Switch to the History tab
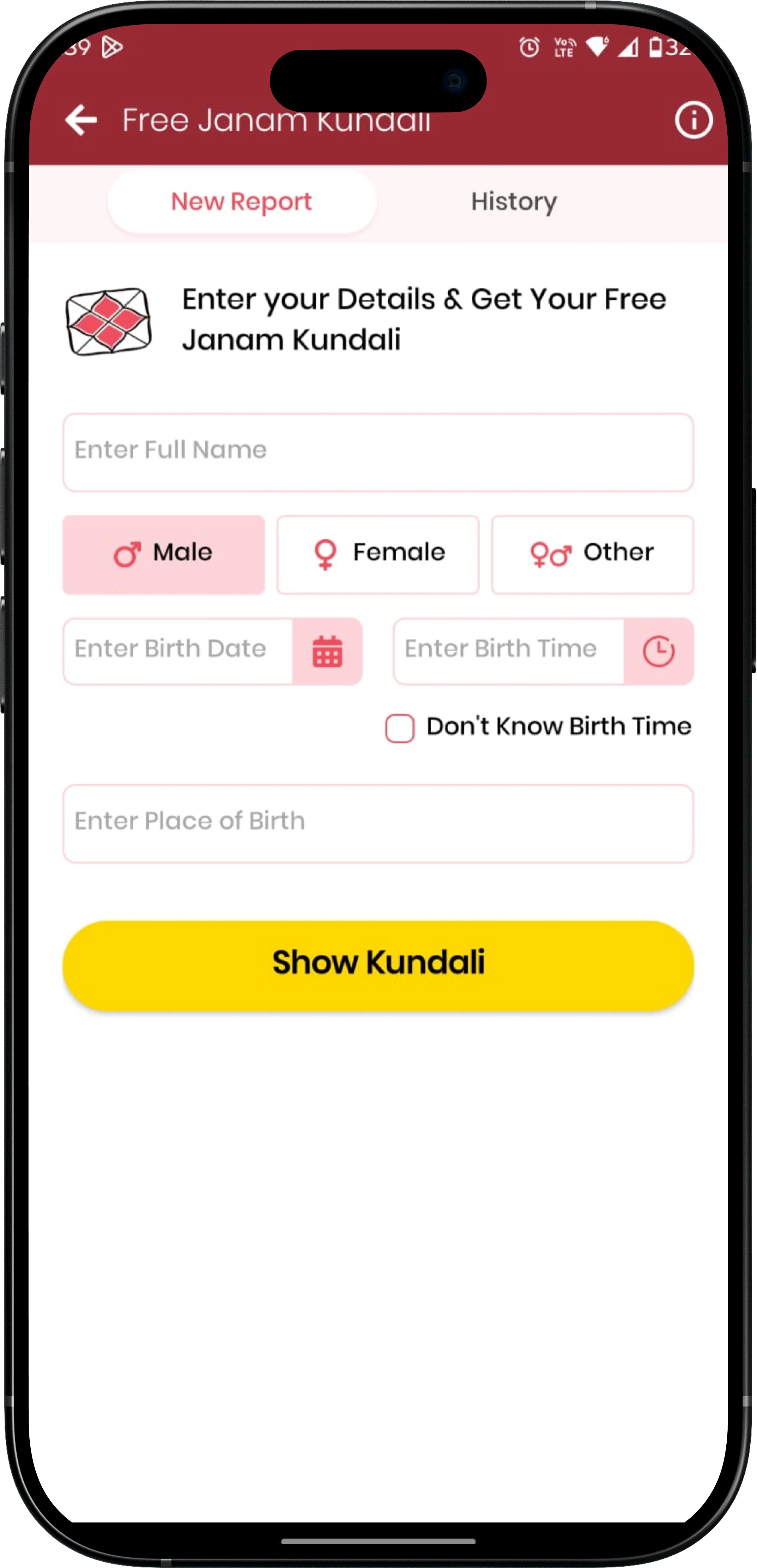Screen dimensions: 757x1568 [514, 201]
